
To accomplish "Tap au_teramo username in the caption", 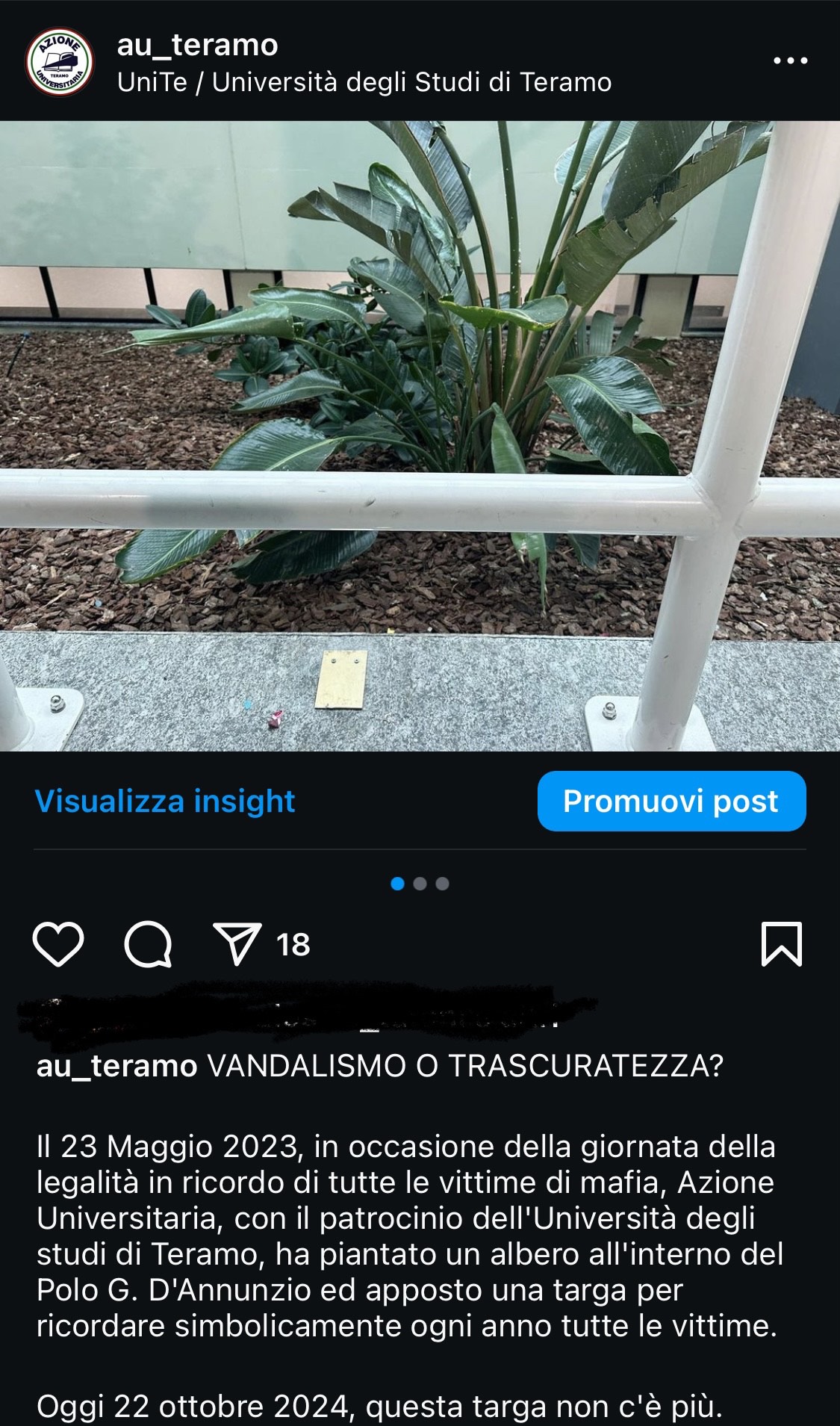I will 116,1066.
